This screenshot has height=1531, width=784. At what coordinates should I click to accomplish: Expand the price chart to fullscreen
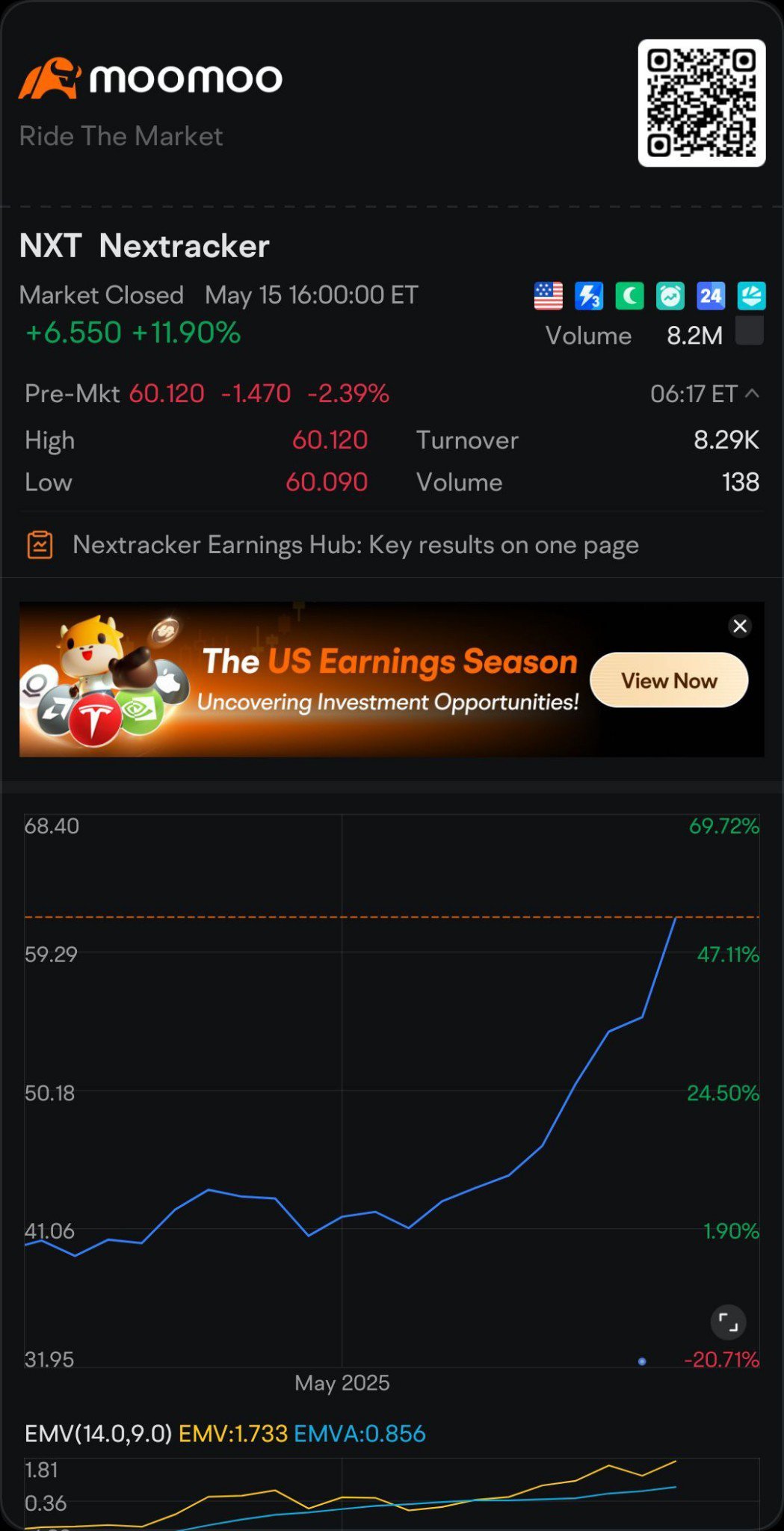728,1322
